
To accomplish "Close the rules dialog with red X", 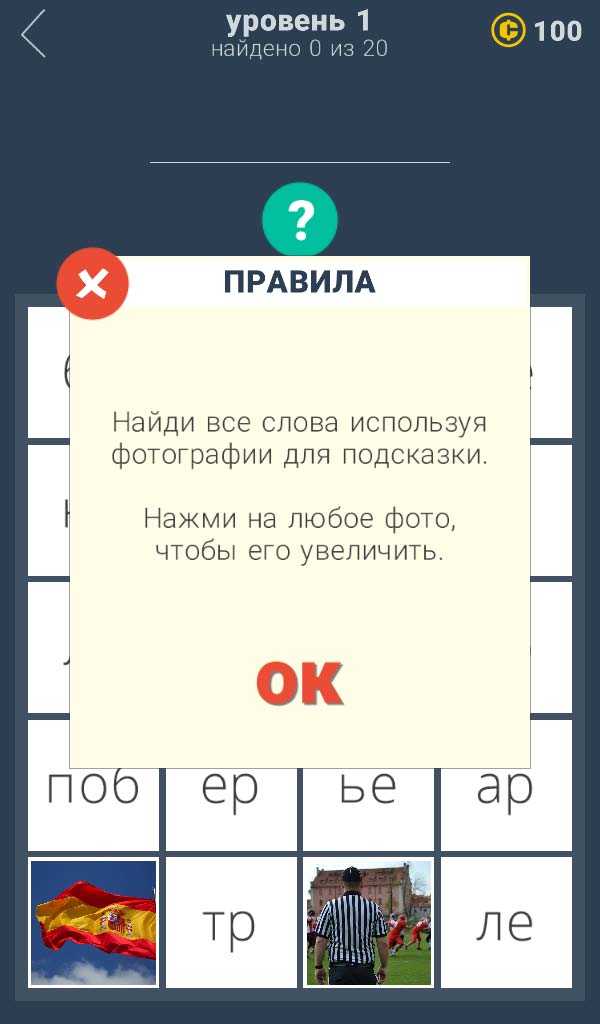I will click(92, 284).
